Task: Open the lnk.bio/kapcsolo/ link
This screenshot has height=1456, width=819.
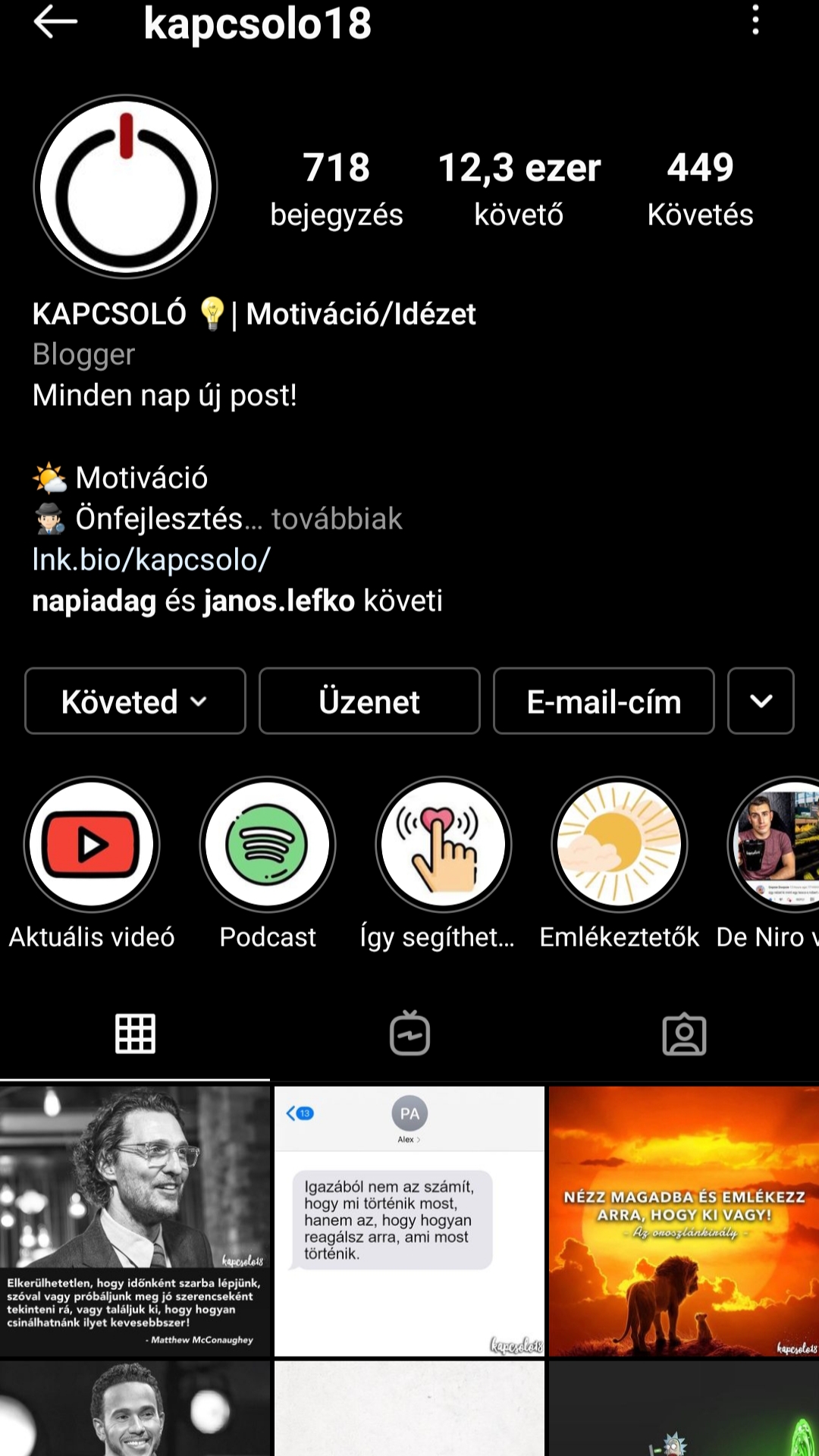Action: [x=151, y=560]
